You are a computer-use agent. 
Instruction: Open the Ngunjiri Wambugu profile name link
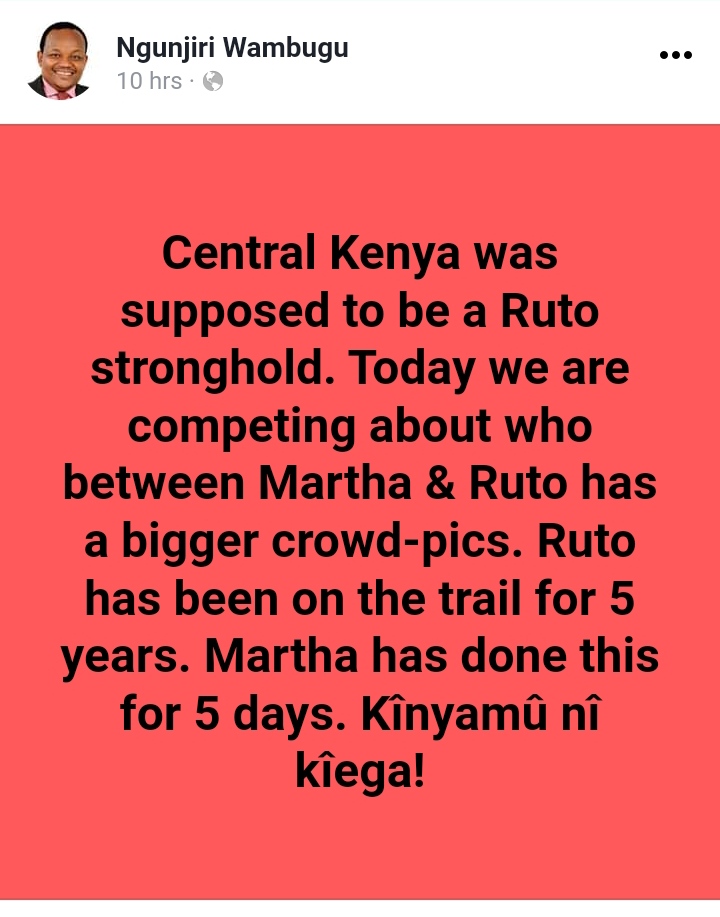click(x=232, y=47)
